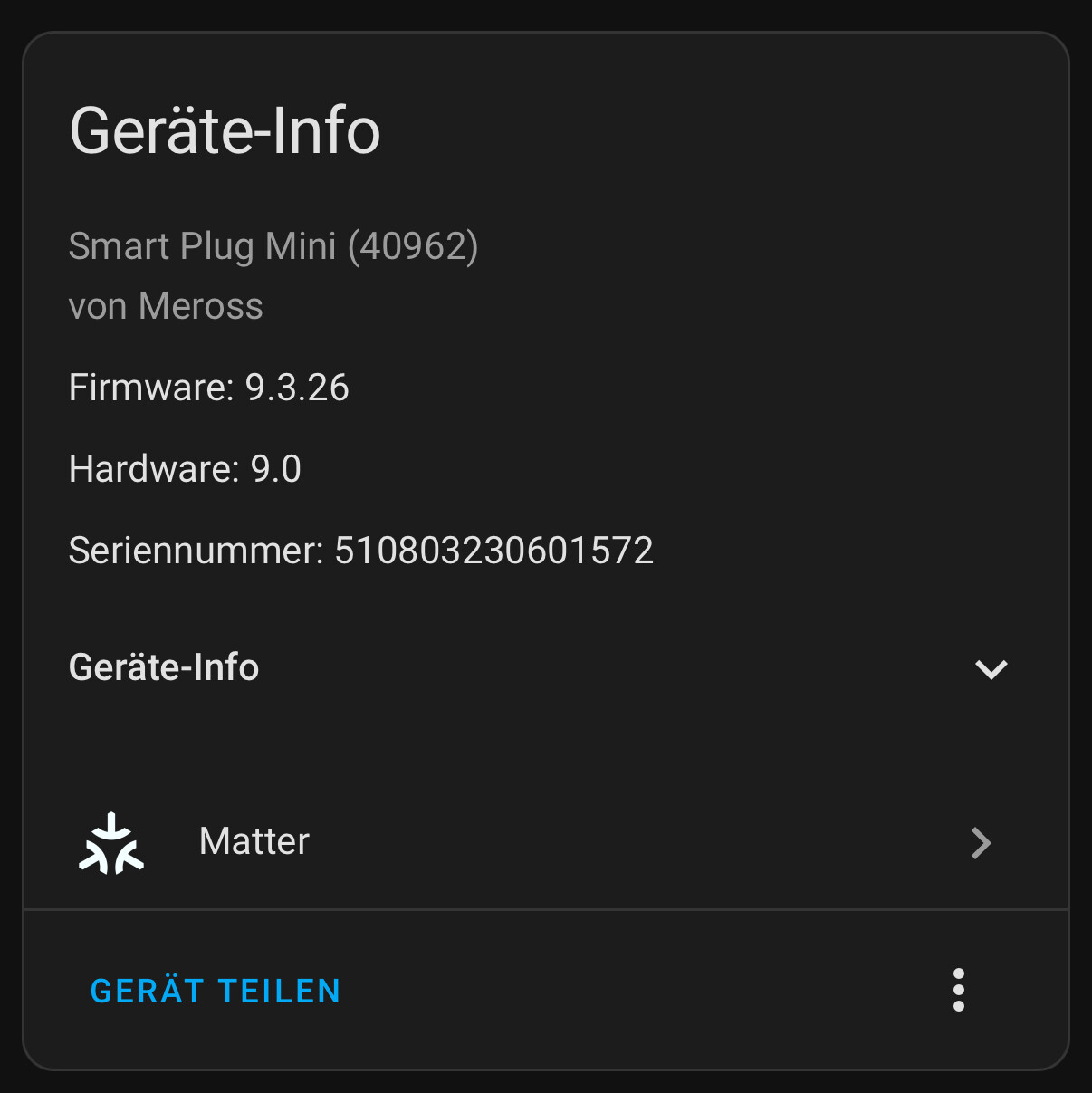The height and width of the screenshot is (1093, 1092).
Task: Tap the Gerät teilen button
Action: click(x=216, y=991)
